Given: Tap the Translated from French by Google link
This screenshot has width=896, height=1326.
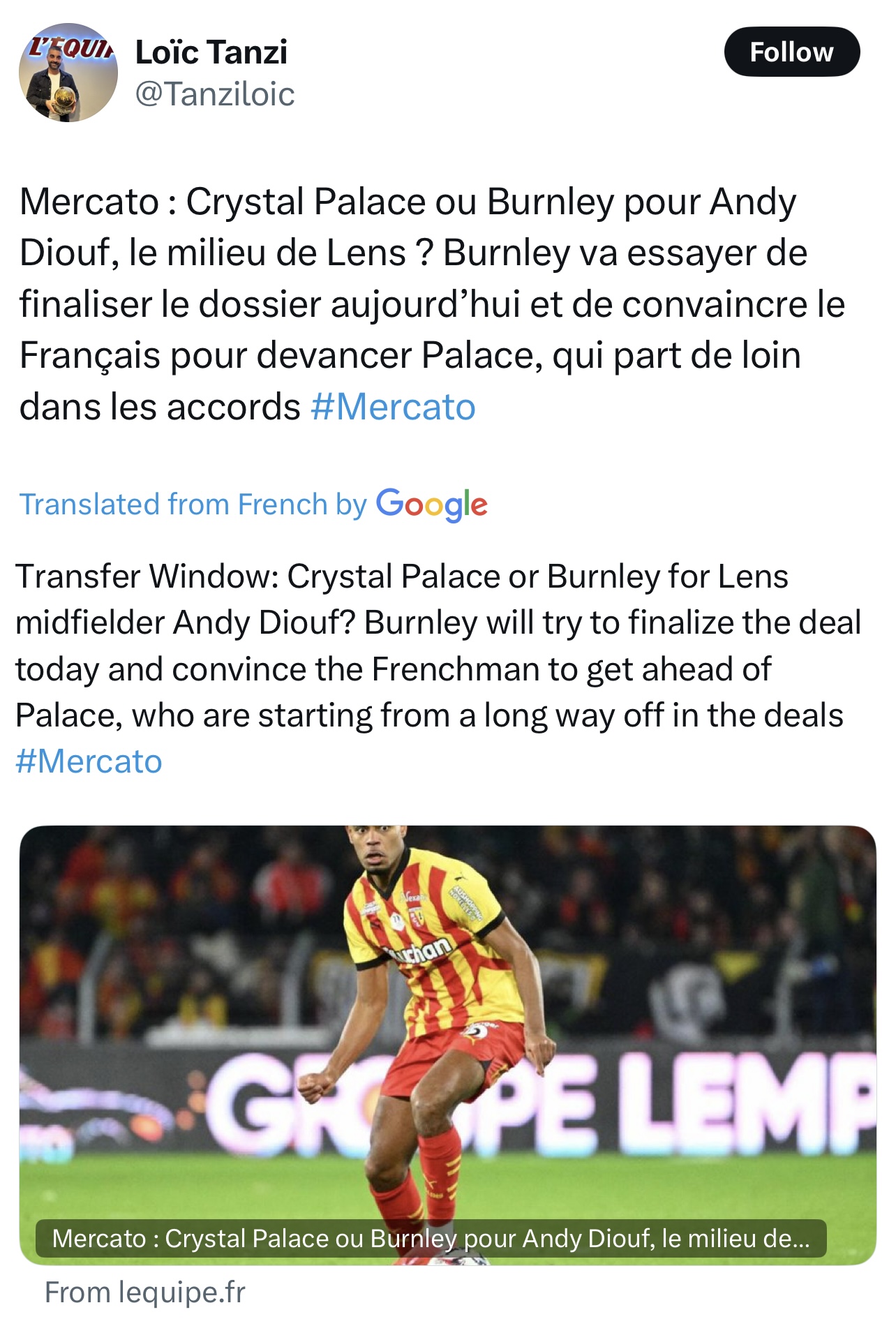Looking at the screenshot, I should click(x=253, y=505).
